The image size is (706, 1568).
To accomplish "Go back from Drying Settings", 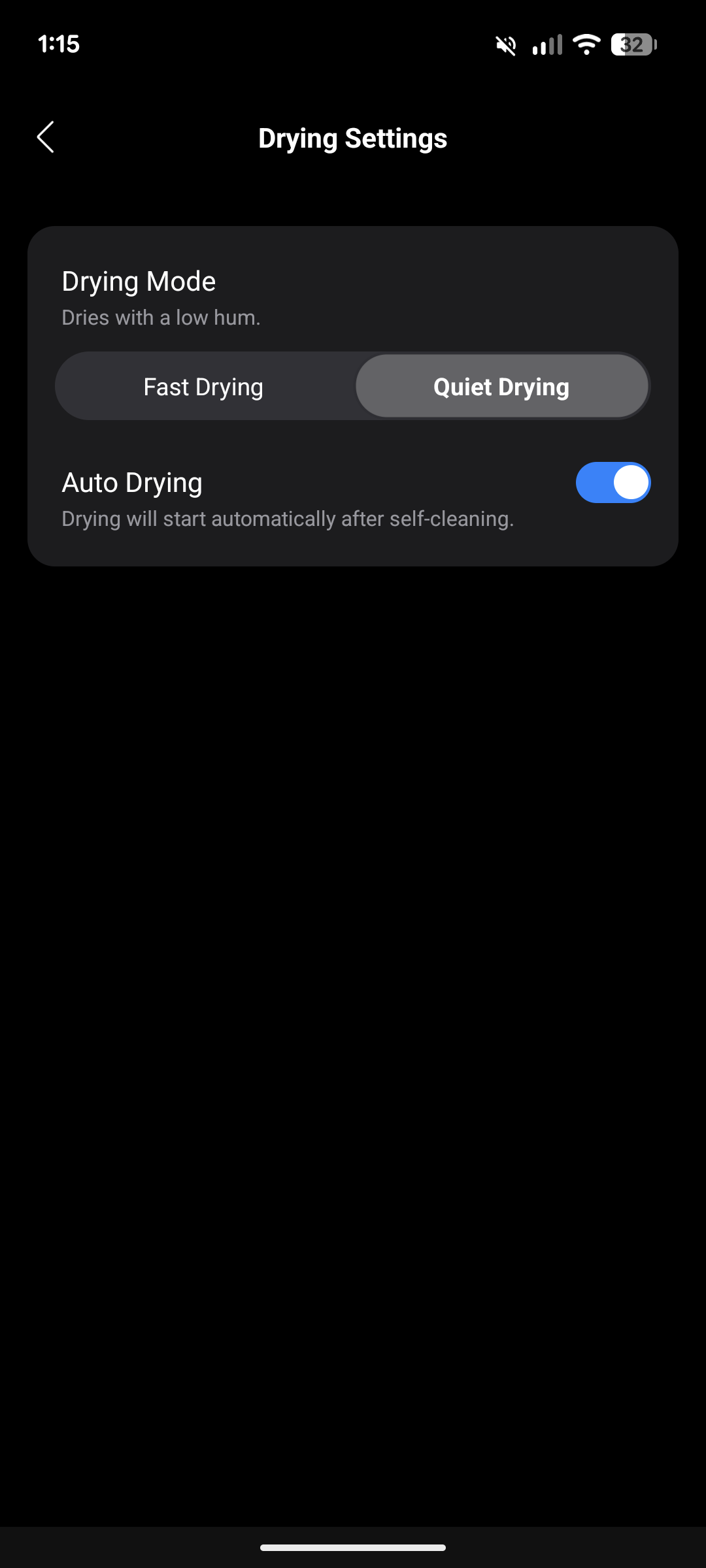I will point(45,137).
